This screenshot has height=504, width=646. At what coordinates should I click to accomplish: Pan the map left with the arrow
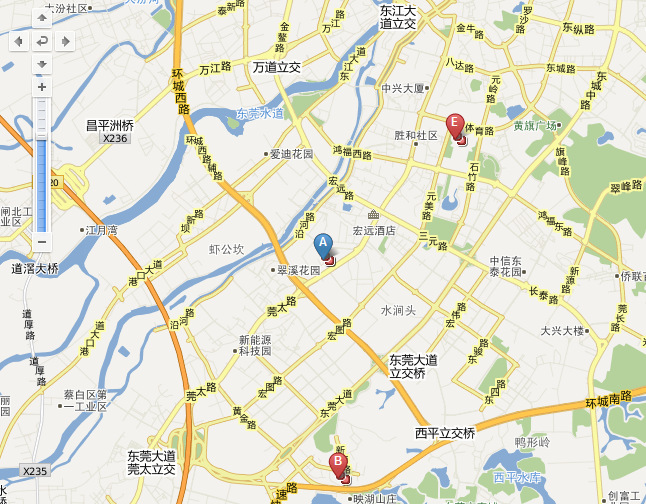pyautogui.click(x=19, y=41)
